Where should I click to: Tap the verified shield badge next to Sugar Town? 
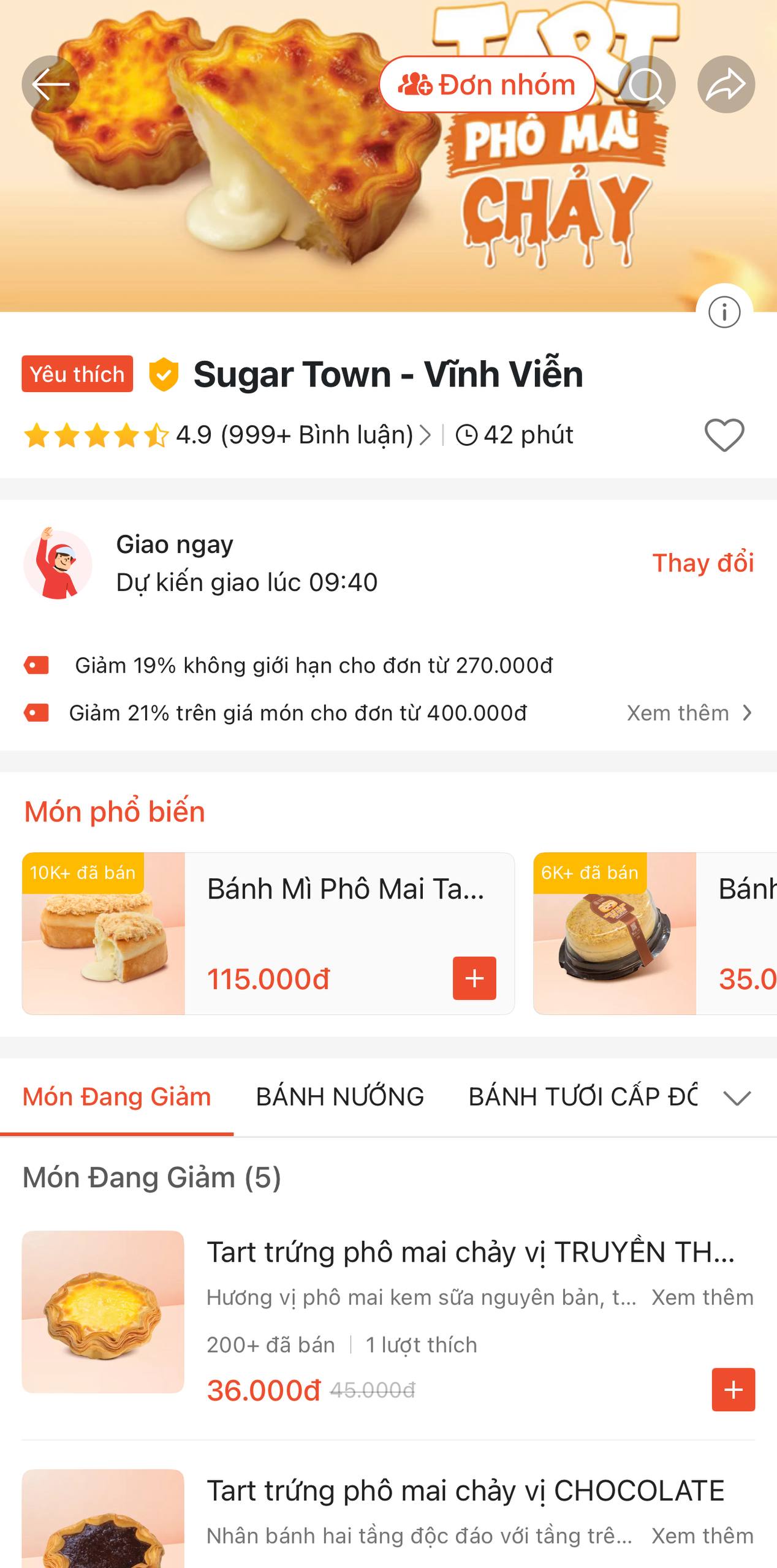coord(163,374)
